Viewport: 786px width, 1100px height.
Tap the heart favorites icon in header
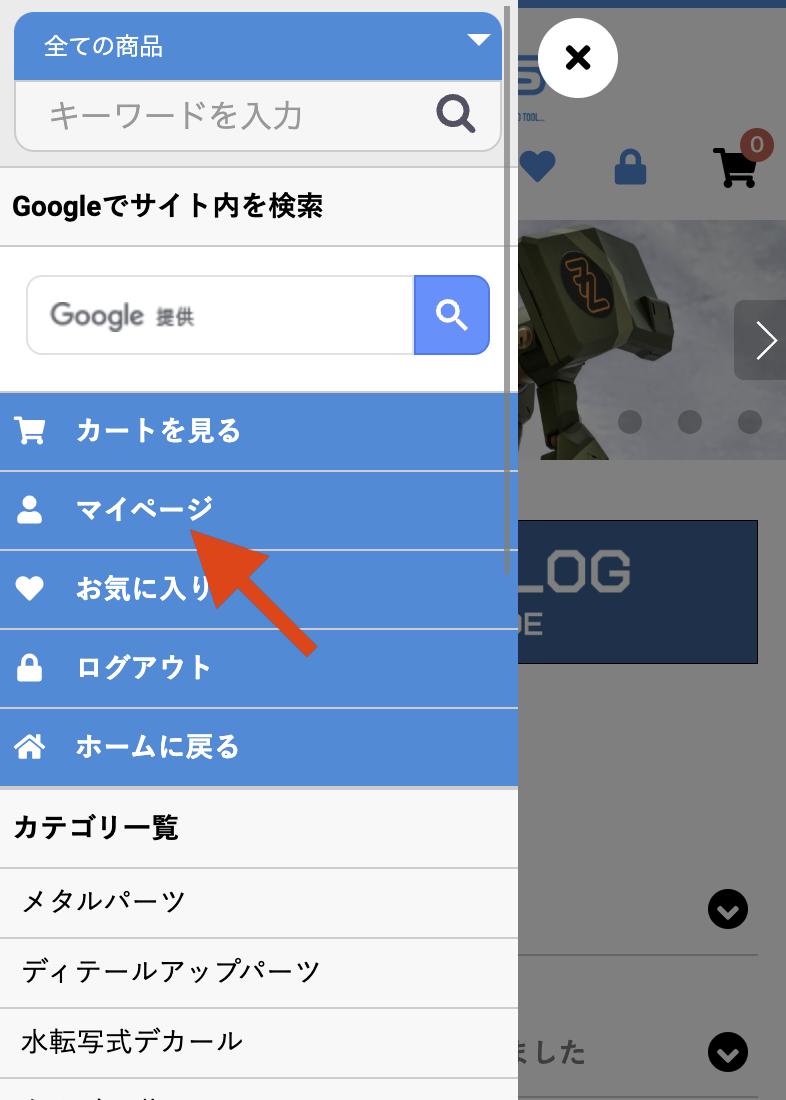point(537,167)
